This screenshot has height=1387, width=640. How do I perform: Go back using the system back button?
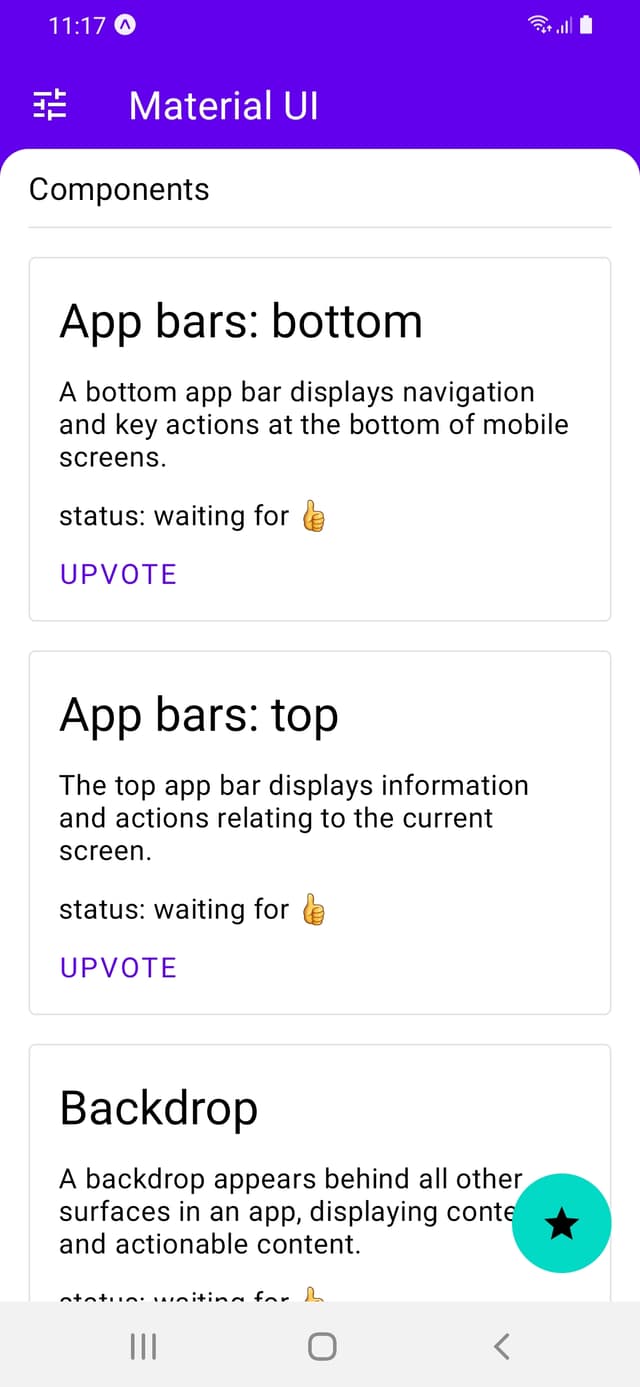pyautogui.click(x=502, y=1346)
